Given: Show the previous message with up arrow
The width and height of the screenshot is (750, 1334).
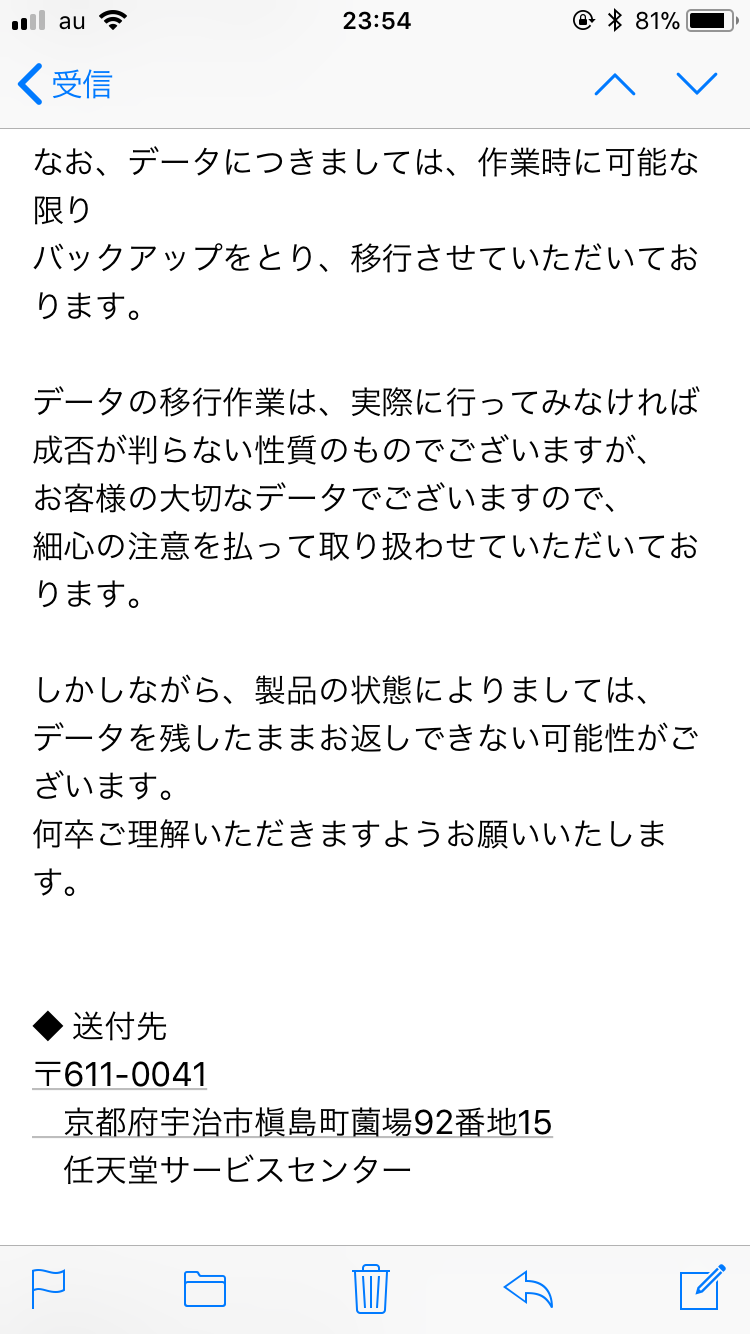Looking at the screenshot, I should [615, 84].
